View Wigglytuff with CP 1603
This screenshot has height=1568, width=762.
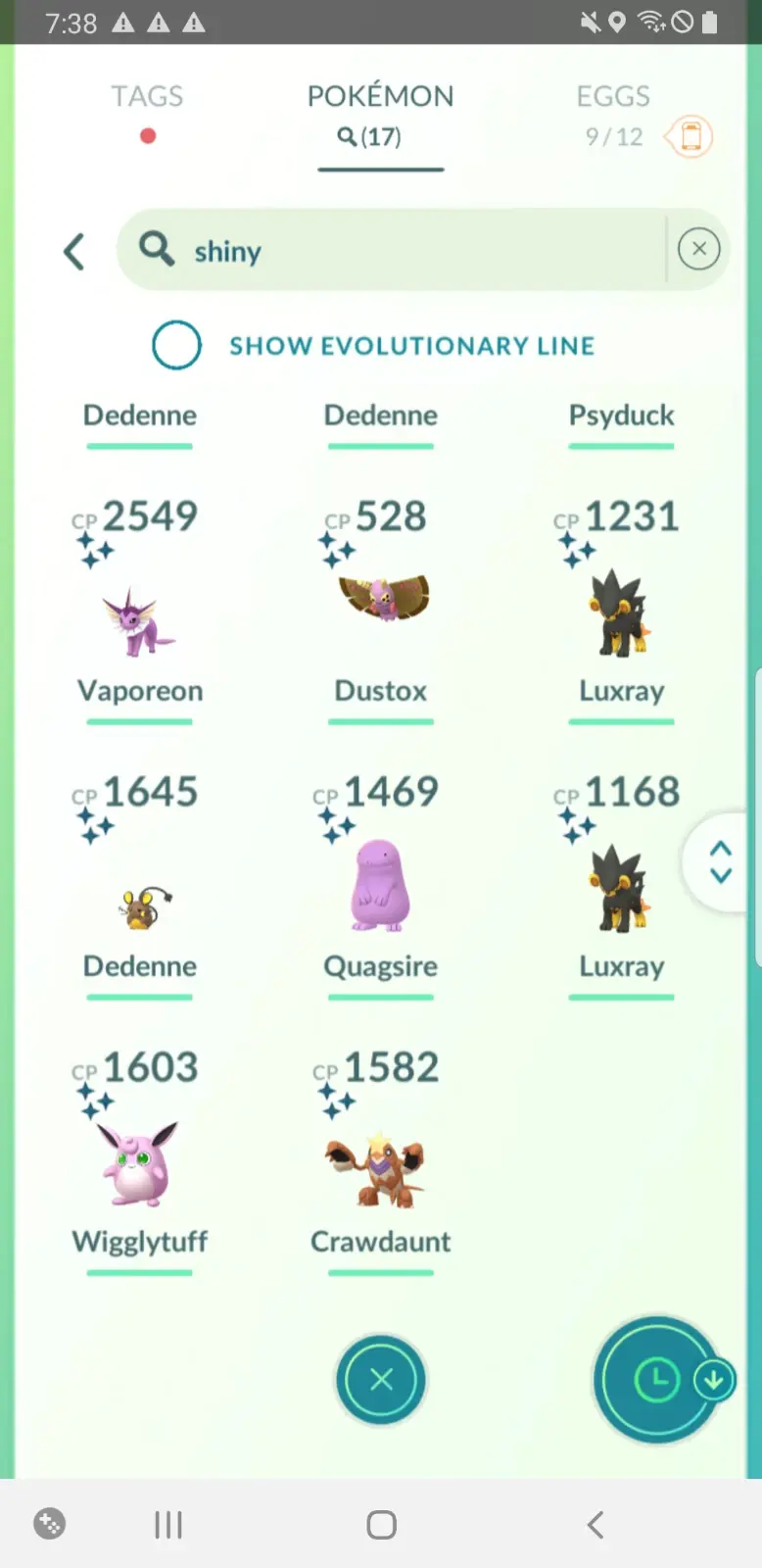pos(139,1163)
